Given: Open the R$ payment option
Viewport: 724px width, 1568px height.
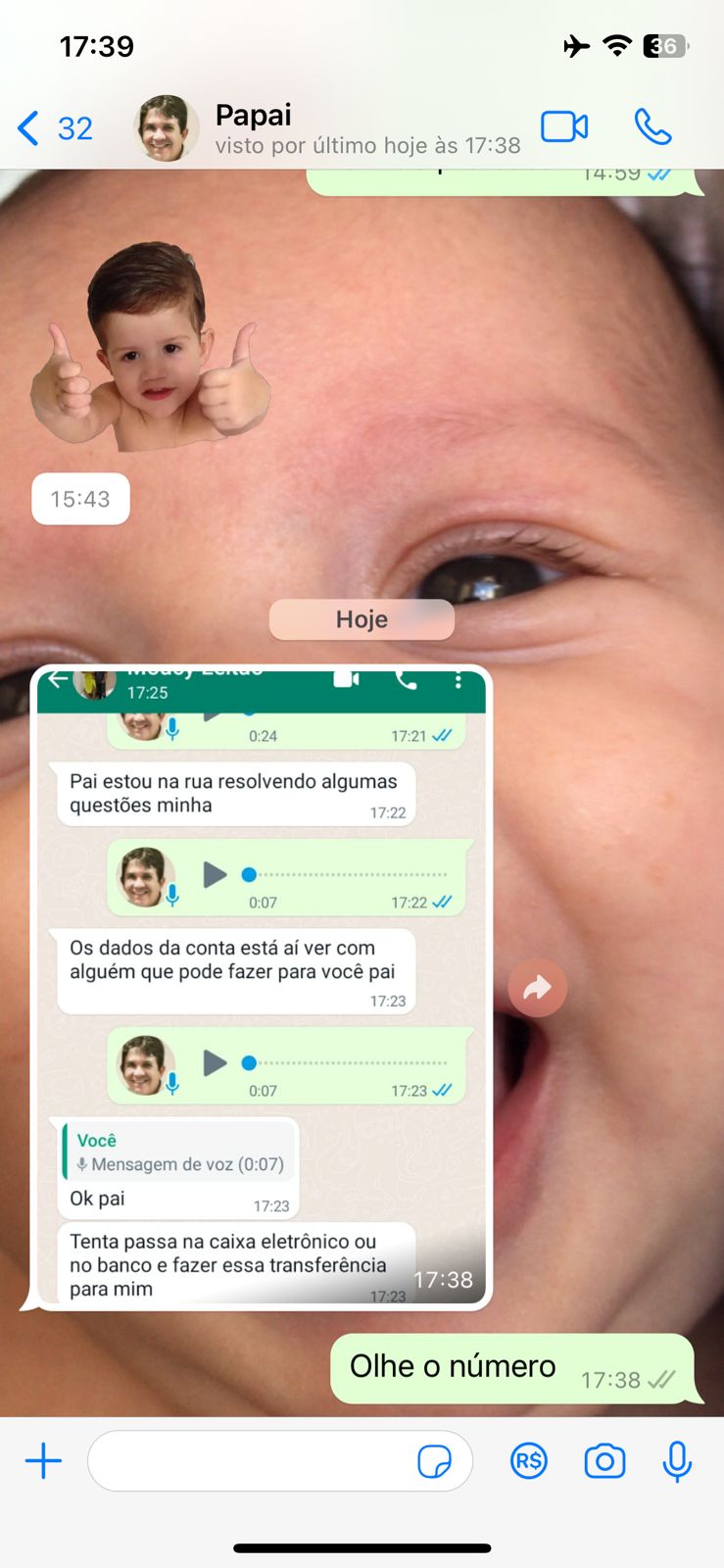Looking at the screenshot, I should [x=529, y=1461].
